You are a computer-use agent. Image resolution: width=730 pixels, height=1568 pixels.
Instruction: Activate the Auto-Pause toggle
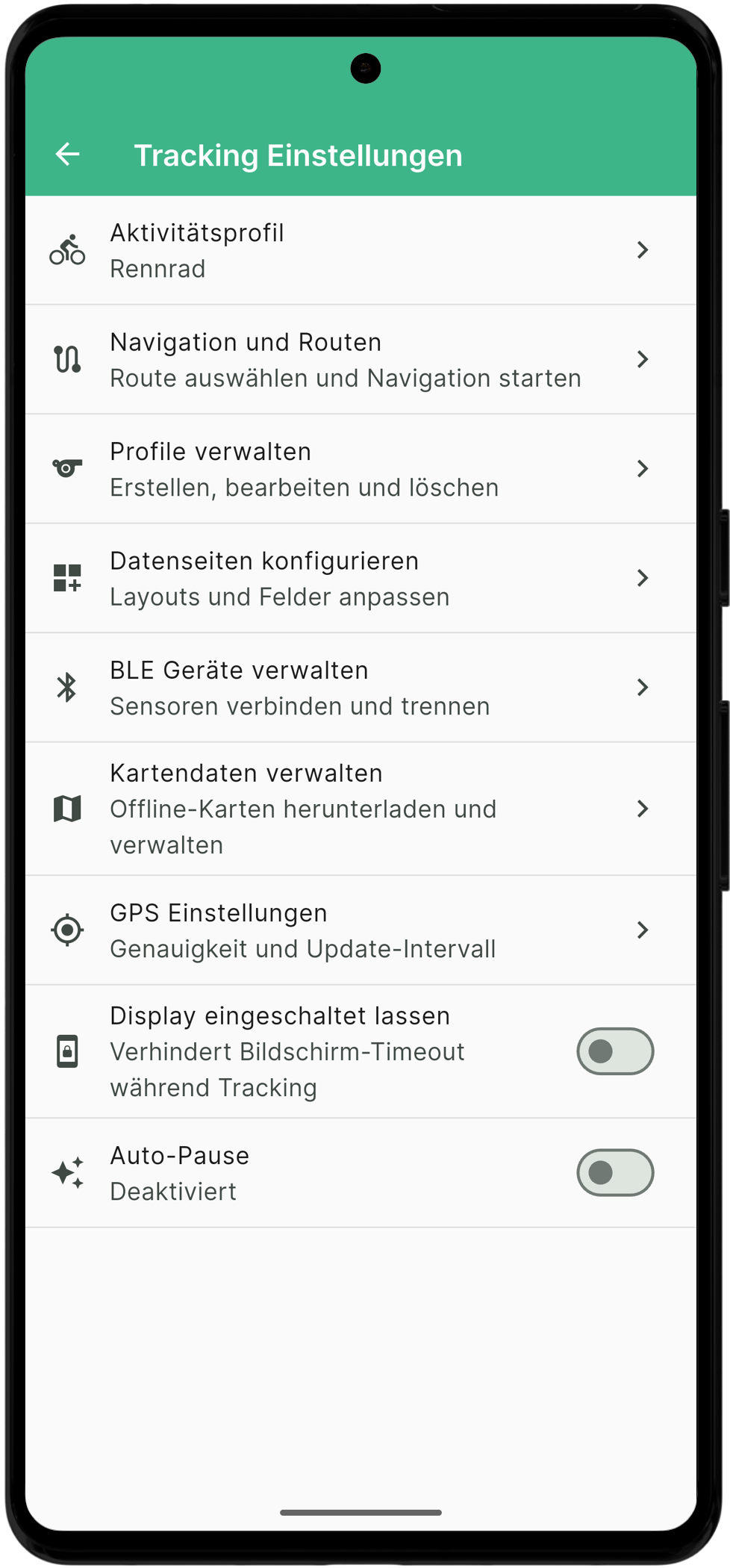pyautogui.click(x=614, y=1172)
